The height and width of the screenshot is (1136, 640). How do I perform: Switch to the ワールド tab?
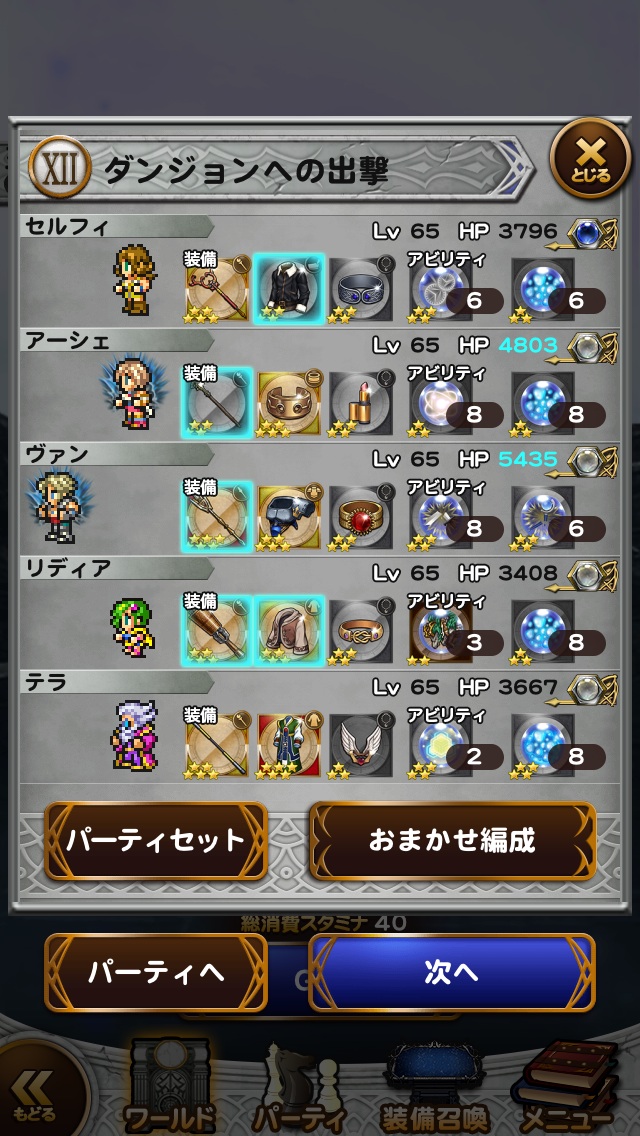[169, 1090]
